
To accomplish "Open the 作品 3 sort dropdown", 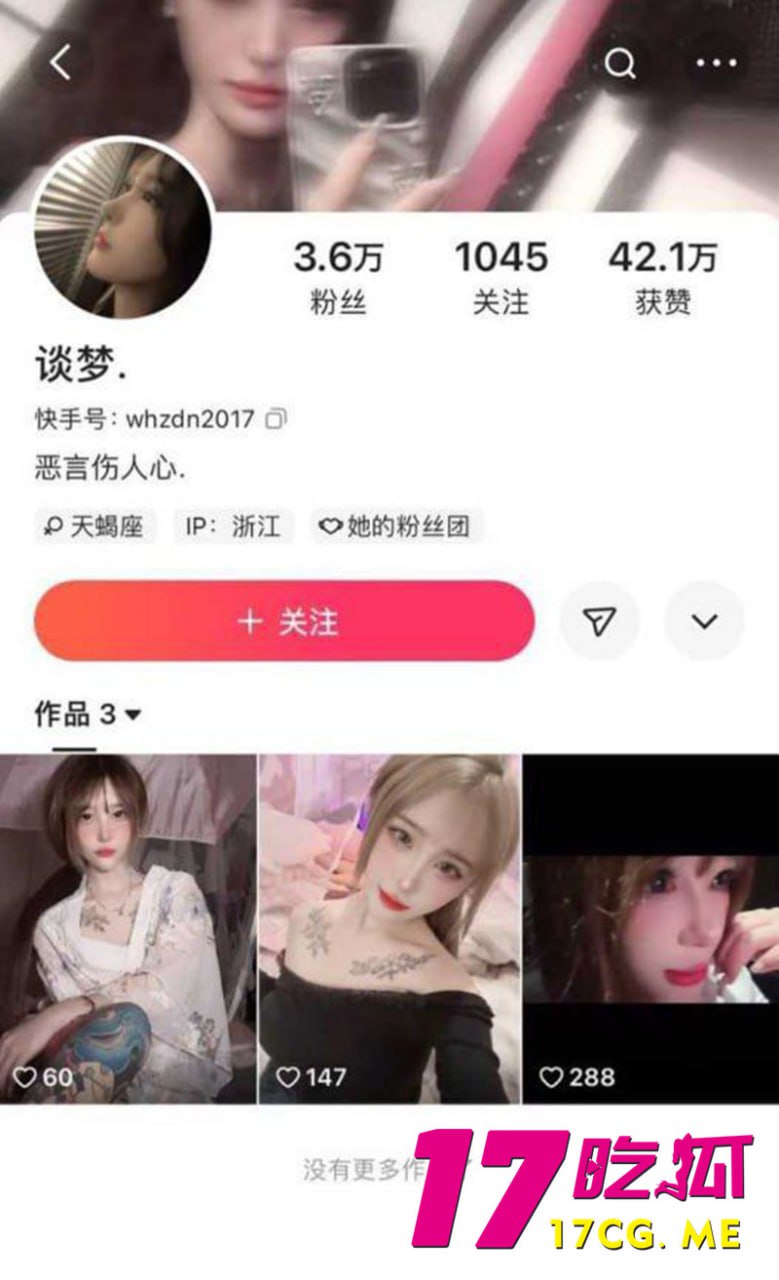I will (88, 714).
